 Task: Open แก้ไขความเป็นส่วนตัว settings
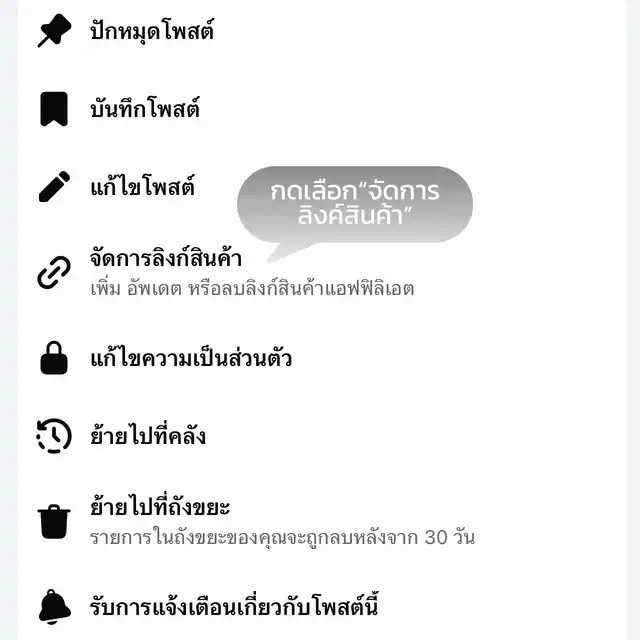click(190, 358)
